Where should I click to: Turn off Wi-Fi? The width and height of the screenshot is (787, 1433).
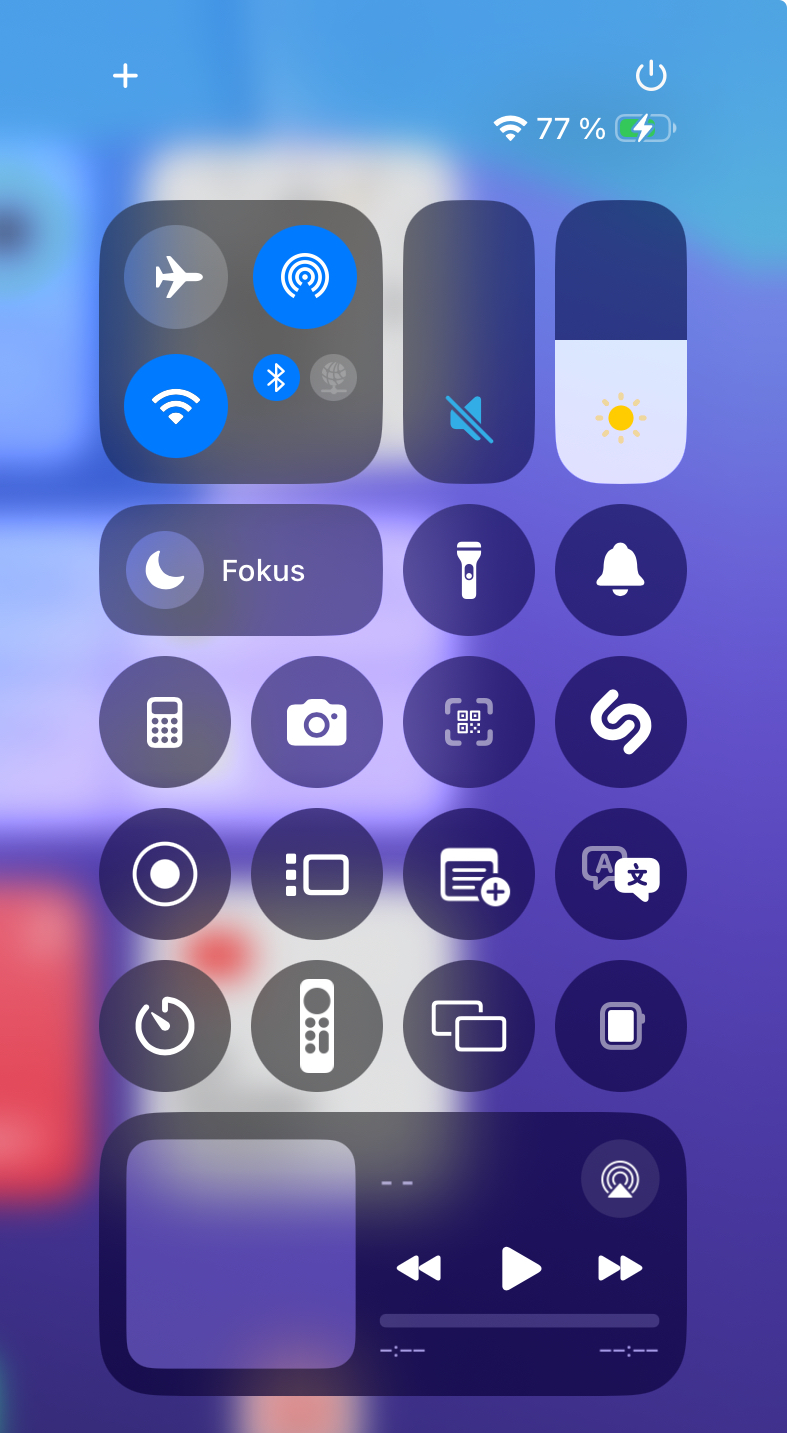coord(176,405)
